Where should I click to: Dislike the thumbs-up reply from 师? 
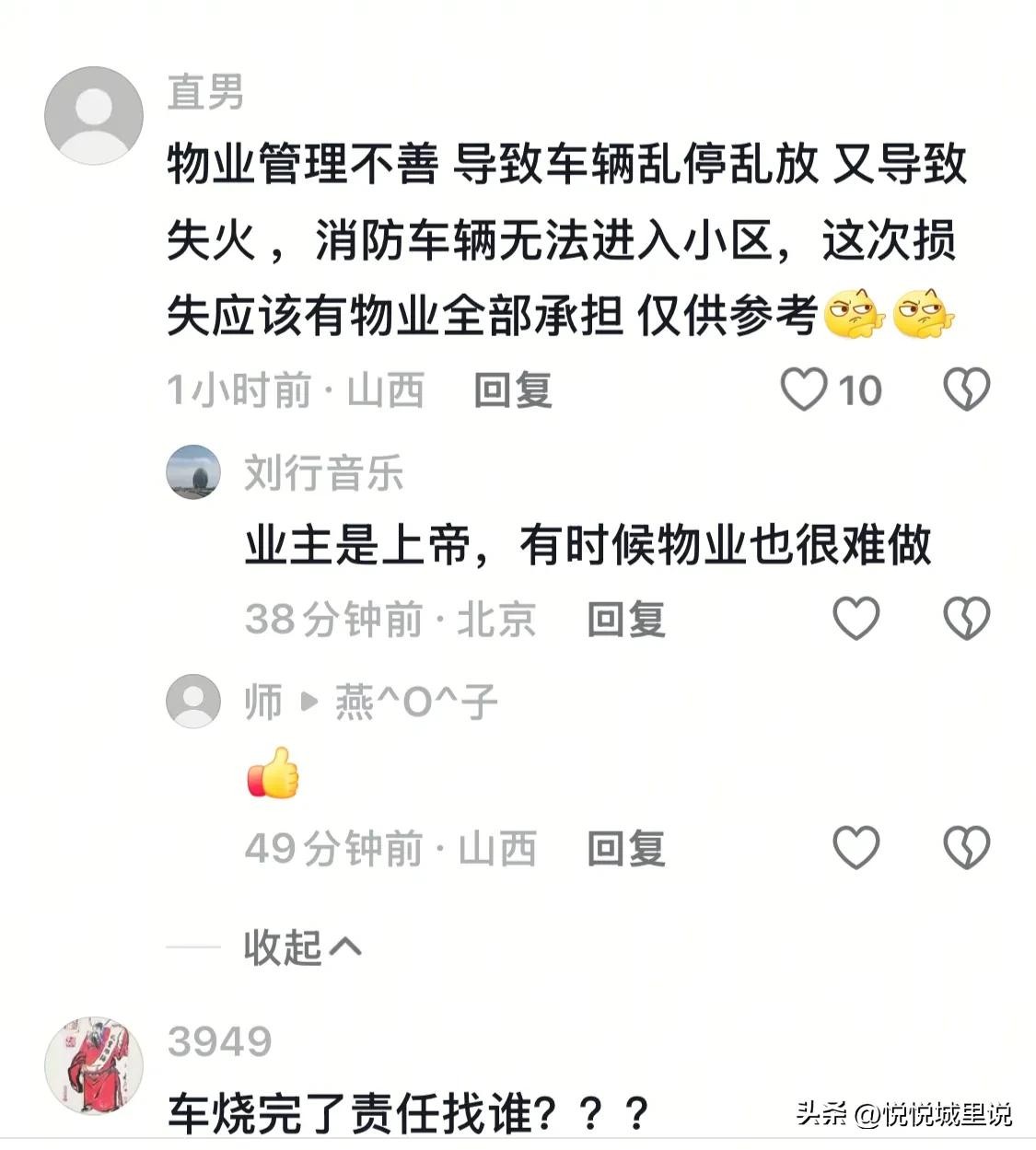[966, 847]
